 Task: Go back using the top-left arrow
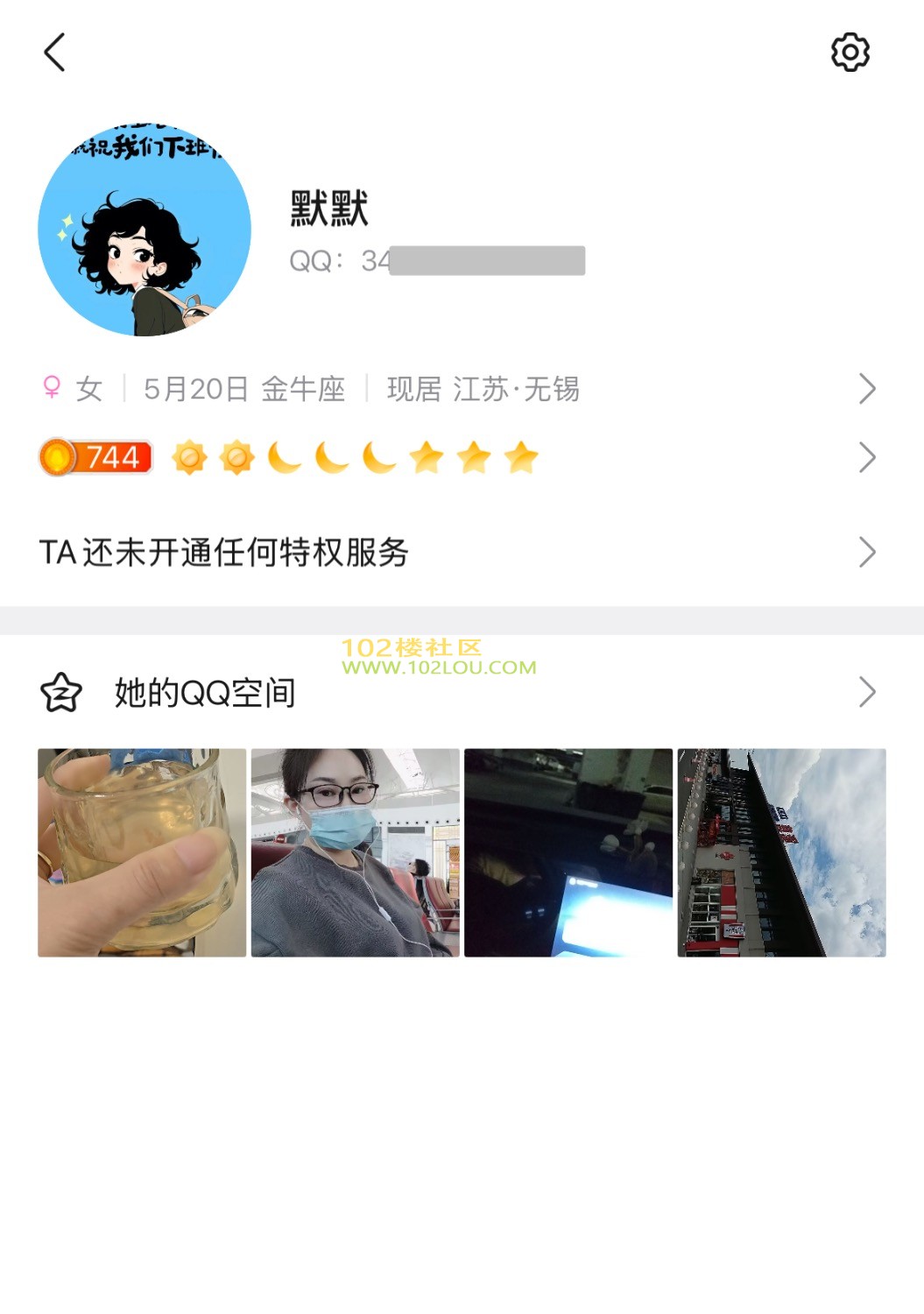[55, 53]
